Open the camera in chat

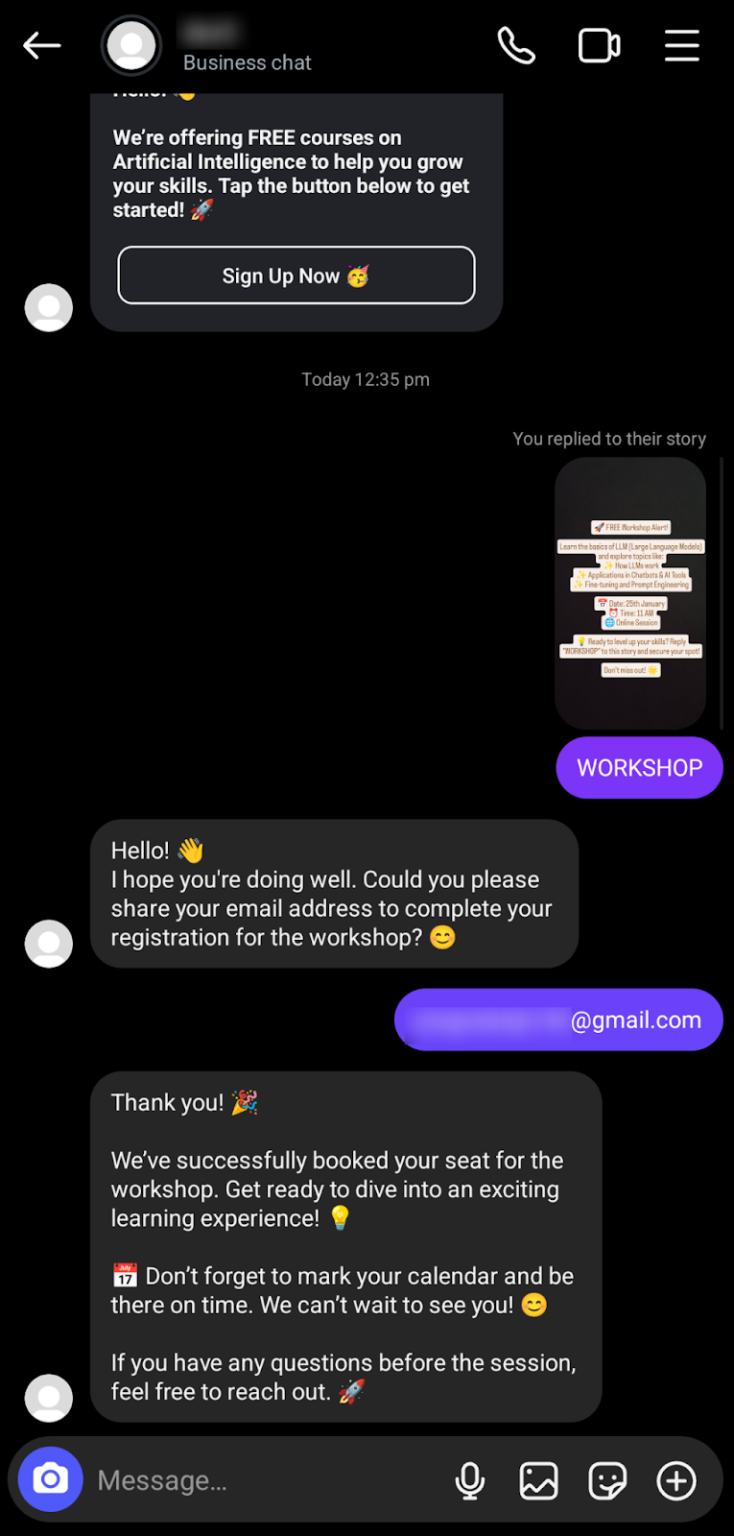tap(50, 1479)
